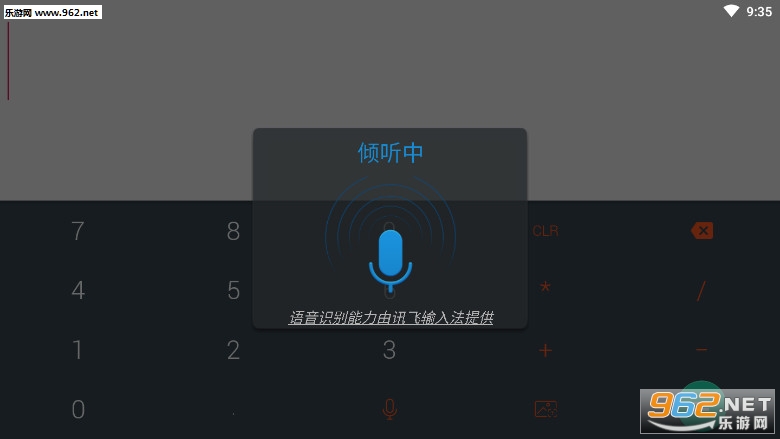Tap the red microphone key in the keypad
780x439 pixels.
pyautogui.click(x=389, y=409)
